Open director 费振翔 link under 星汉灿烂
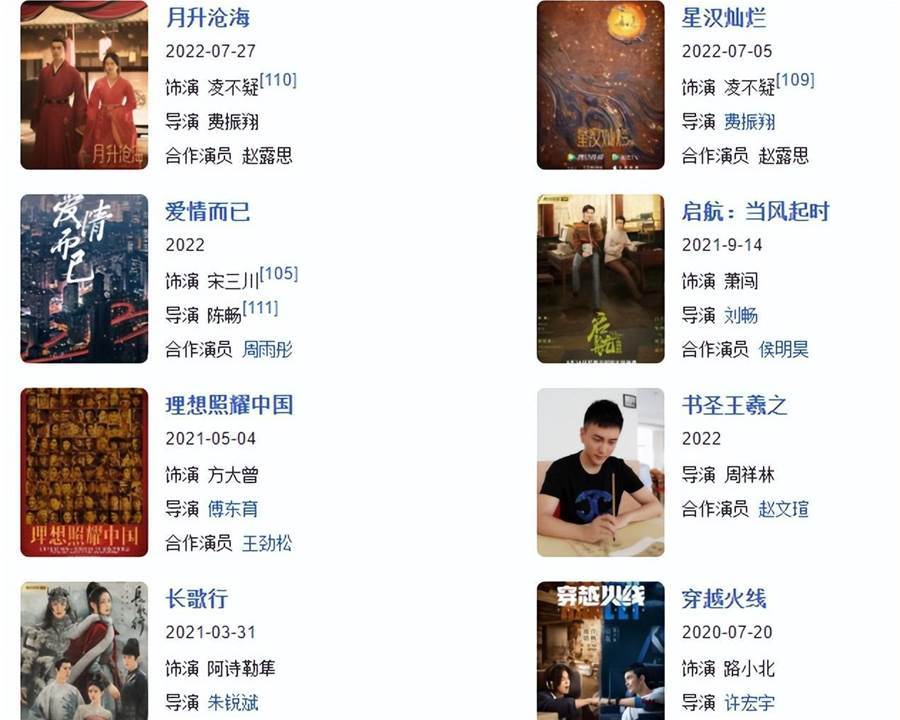The width and height of the screenshot is (900, 720). (749, 122)
